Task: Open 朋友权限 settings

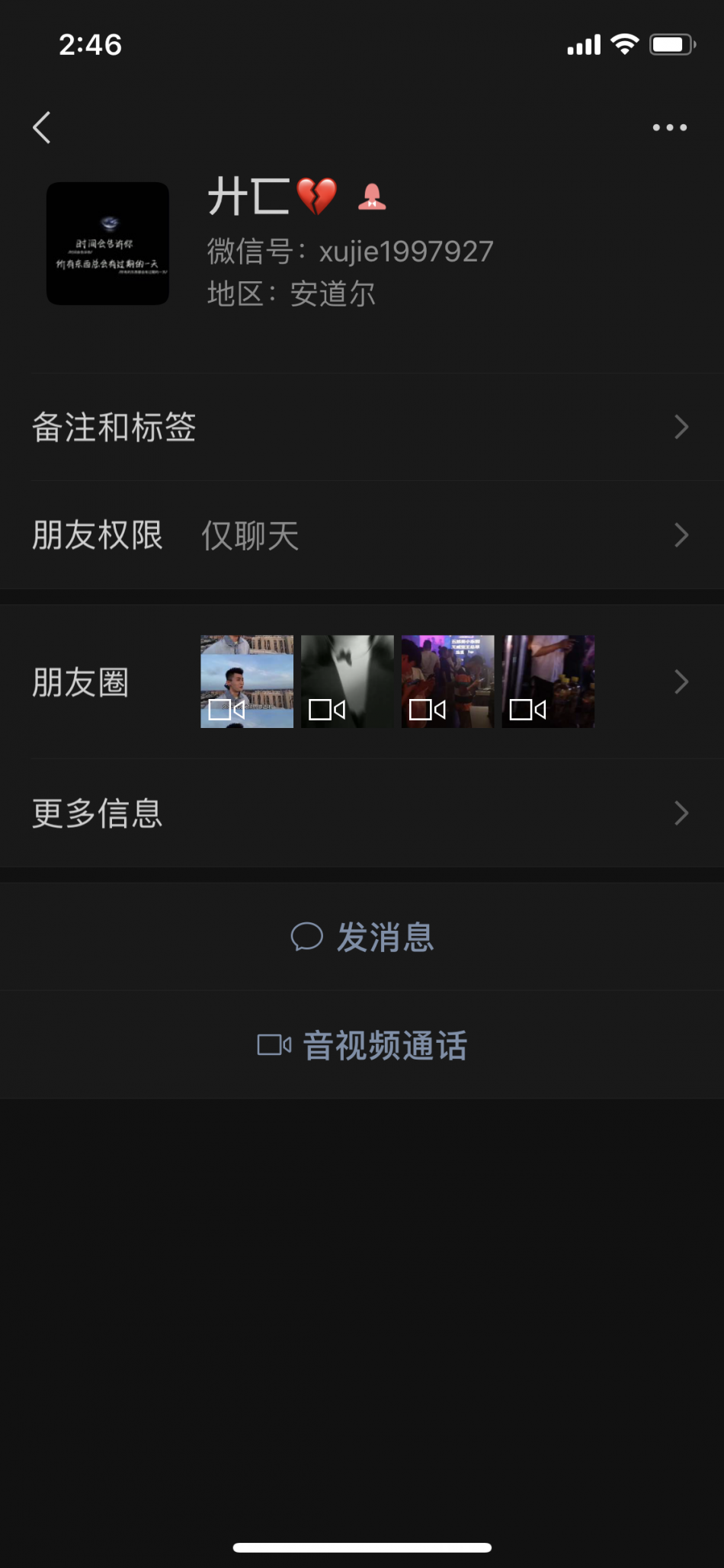Action: click(x=362, y=535)
